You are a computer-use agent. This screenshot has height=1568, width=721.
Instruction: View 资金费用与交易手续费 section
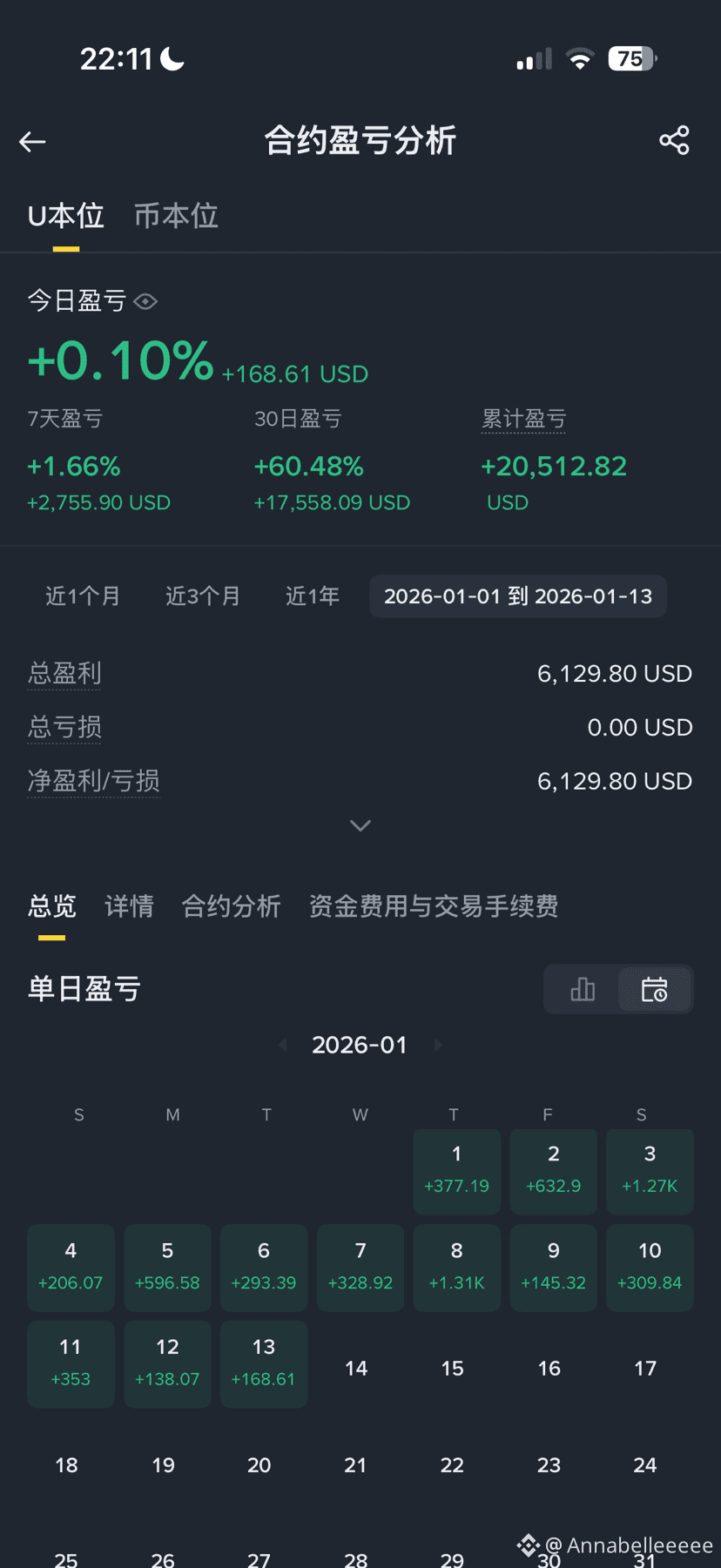[x=433, y=906]
